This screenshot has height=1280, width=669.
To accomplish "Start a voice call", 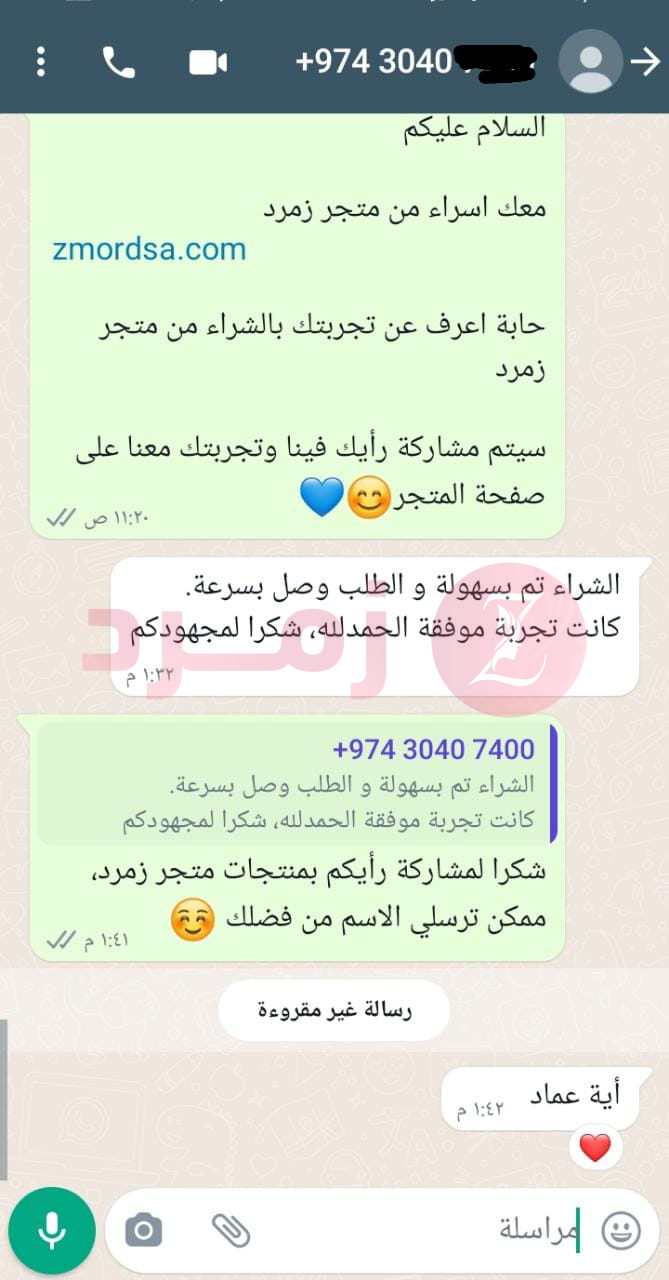I will (119, 62).
